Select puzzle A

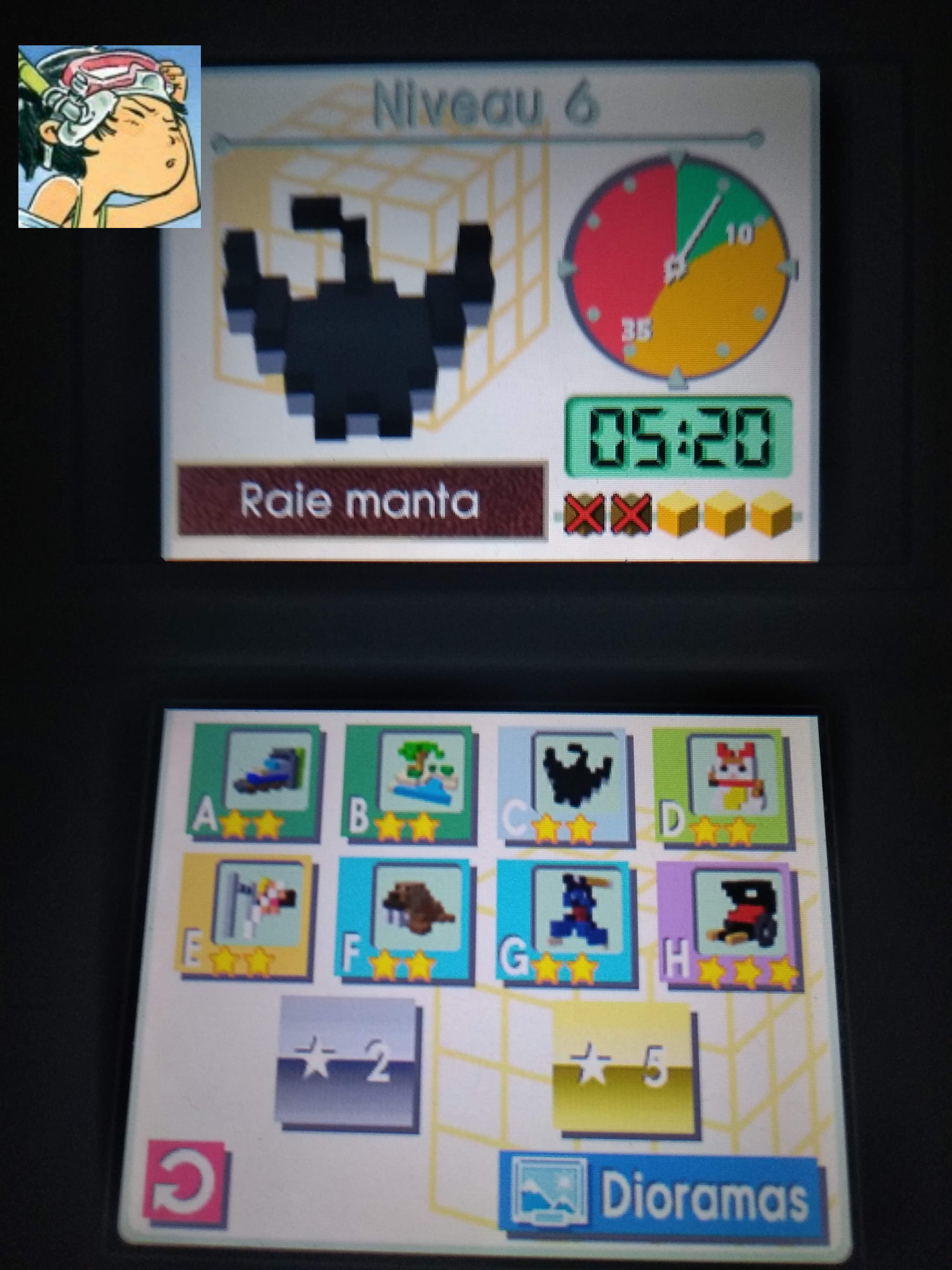pyautogui.click(x=255, y=782)
